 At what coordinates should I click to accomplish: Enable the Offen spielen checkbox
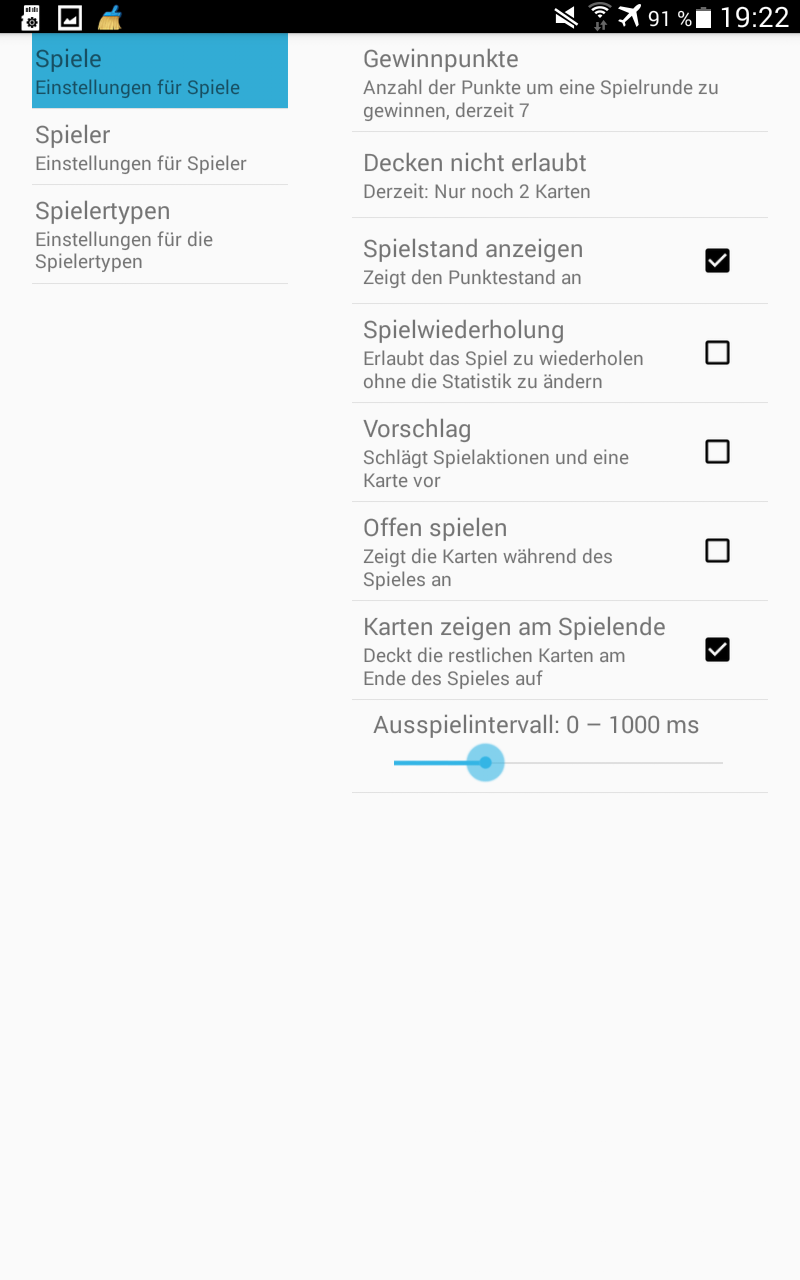point(717,551)
